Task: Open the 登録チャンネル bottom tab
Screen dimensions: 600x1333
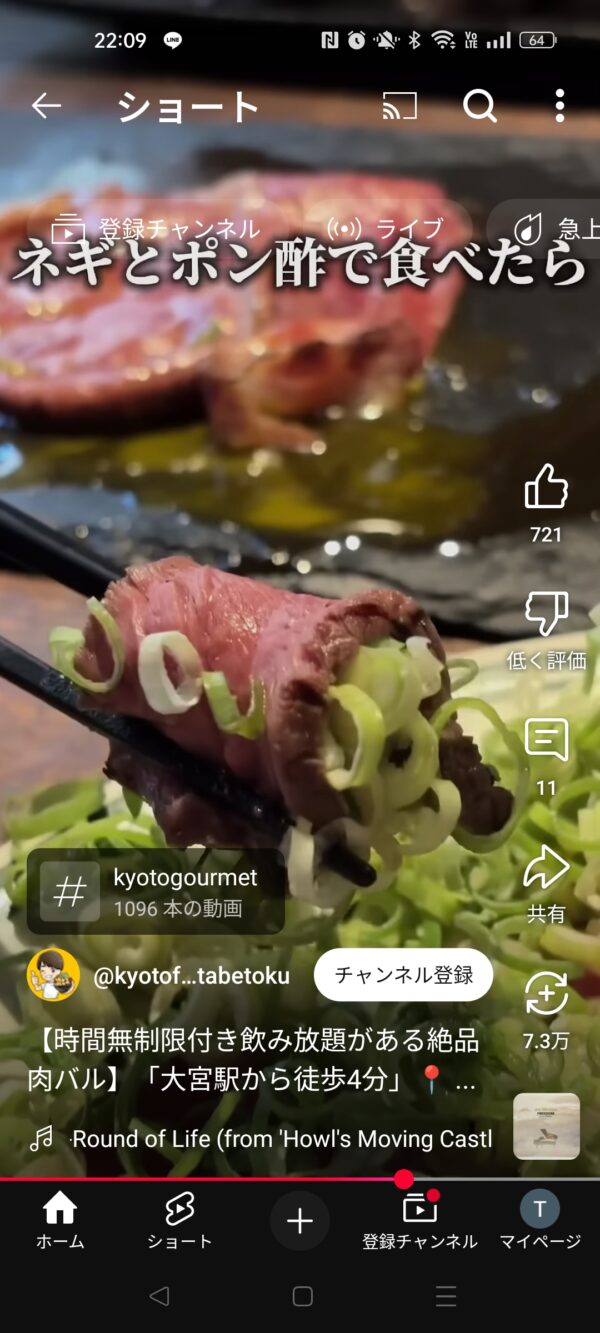Action: pos(420,1221)
